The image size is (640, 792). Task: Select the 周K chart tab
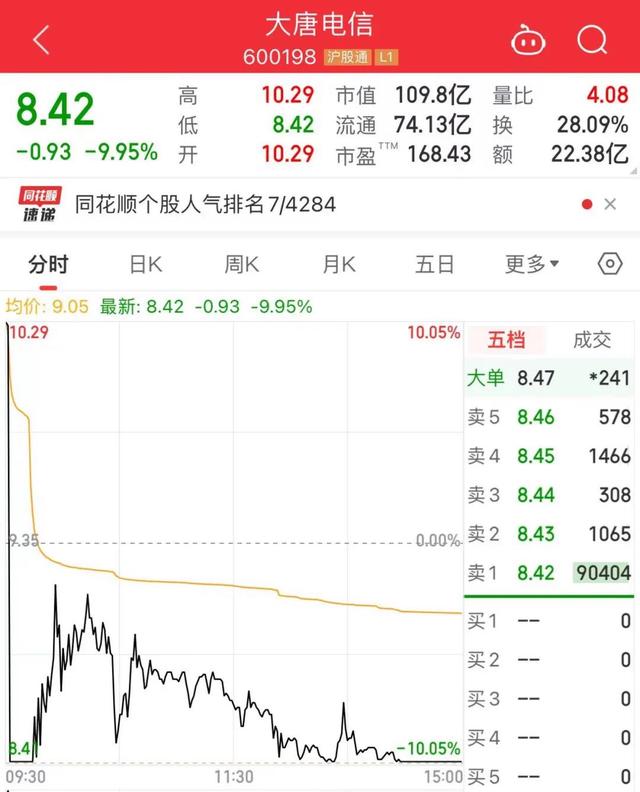click(x=242, y=264)
